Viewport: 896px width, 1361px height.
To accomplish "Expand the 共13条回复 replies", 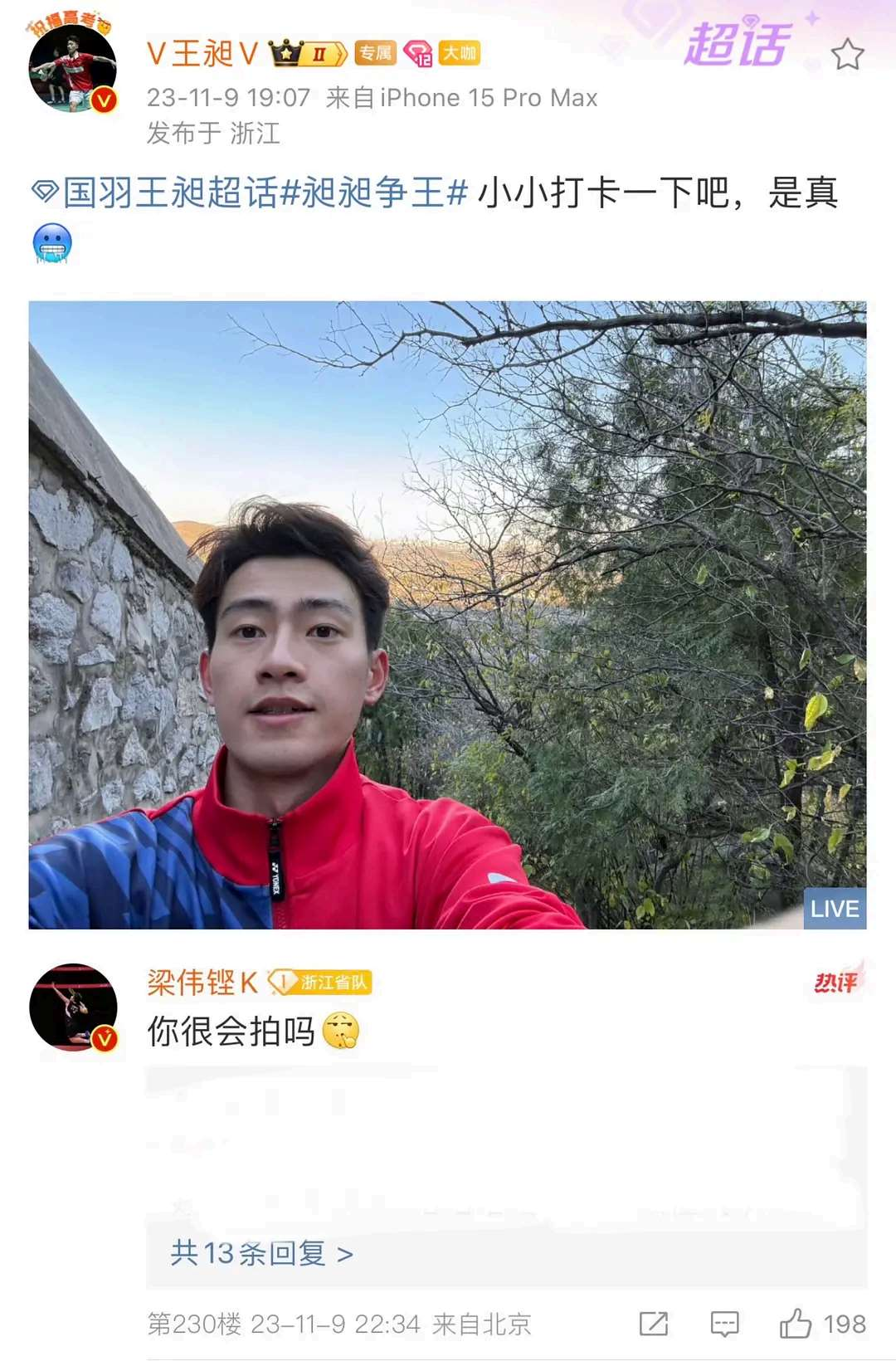I will pos(261,1253).
